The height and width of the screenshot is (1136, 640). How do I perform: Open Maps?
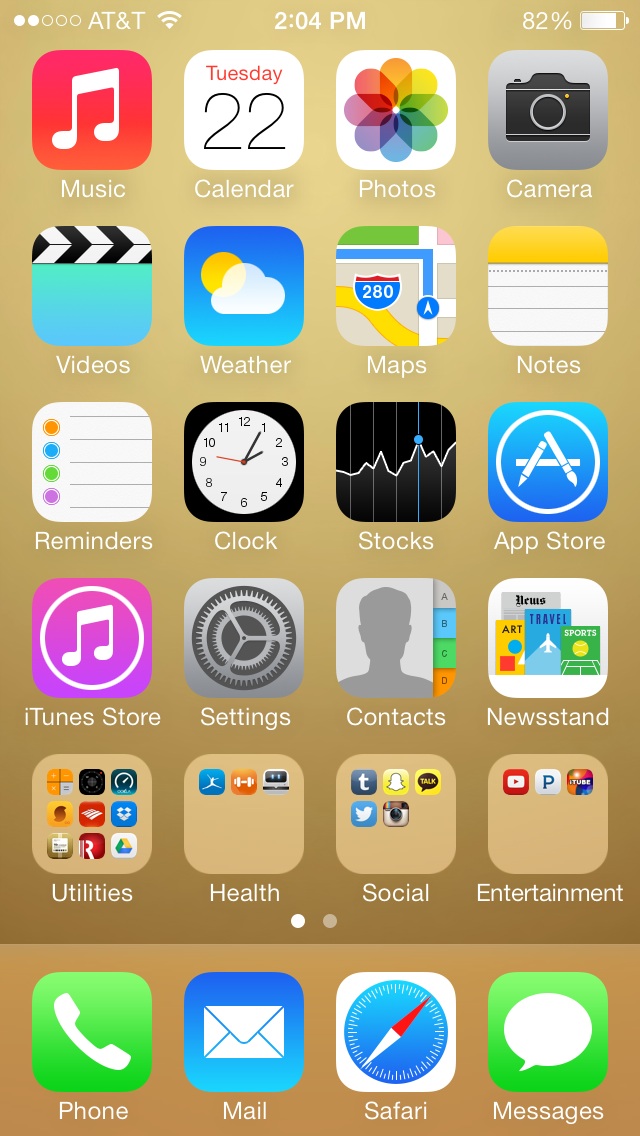[x=396, y=286]
